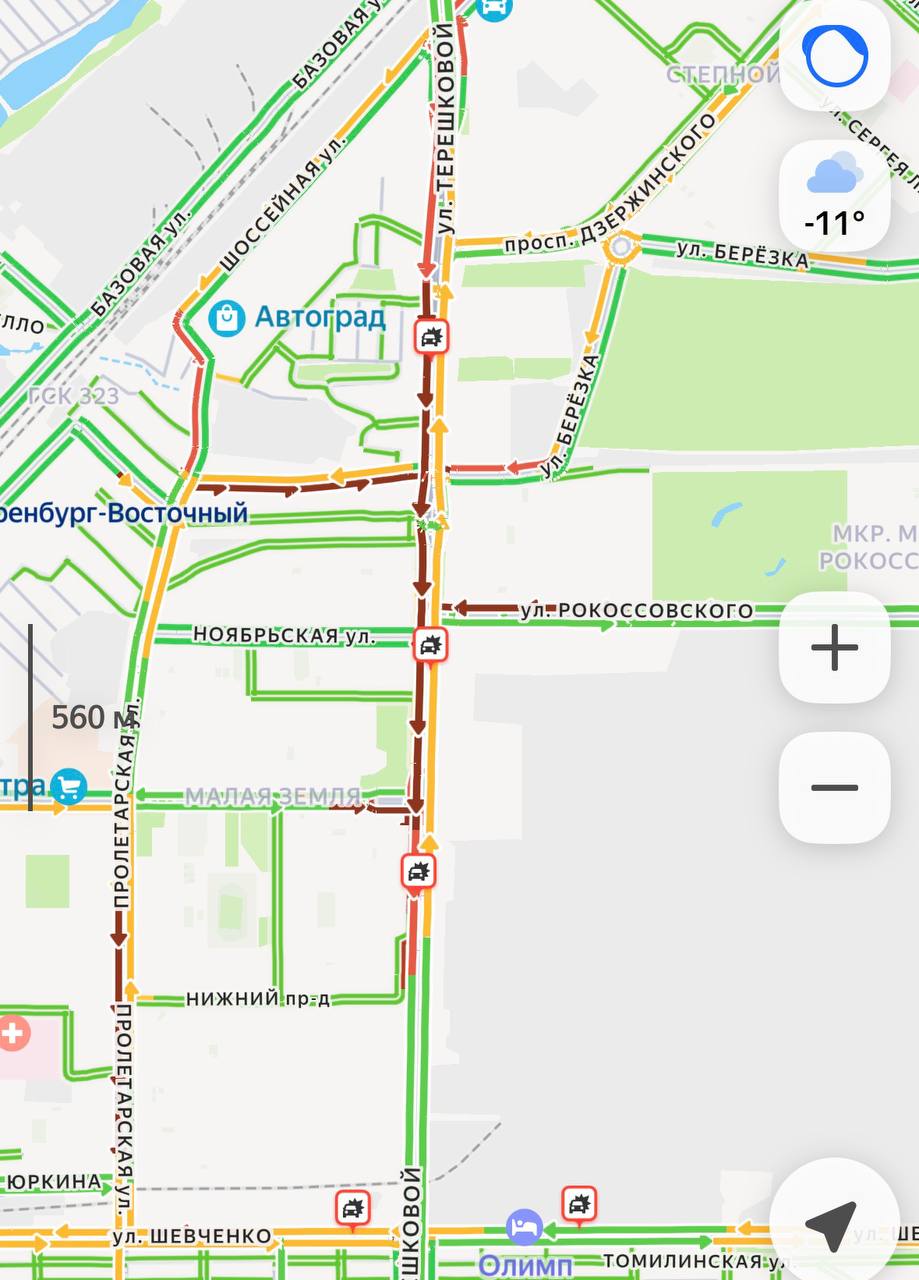Center the map on my location
The width and height of the screenshot is (919, 1280).
832,1221
